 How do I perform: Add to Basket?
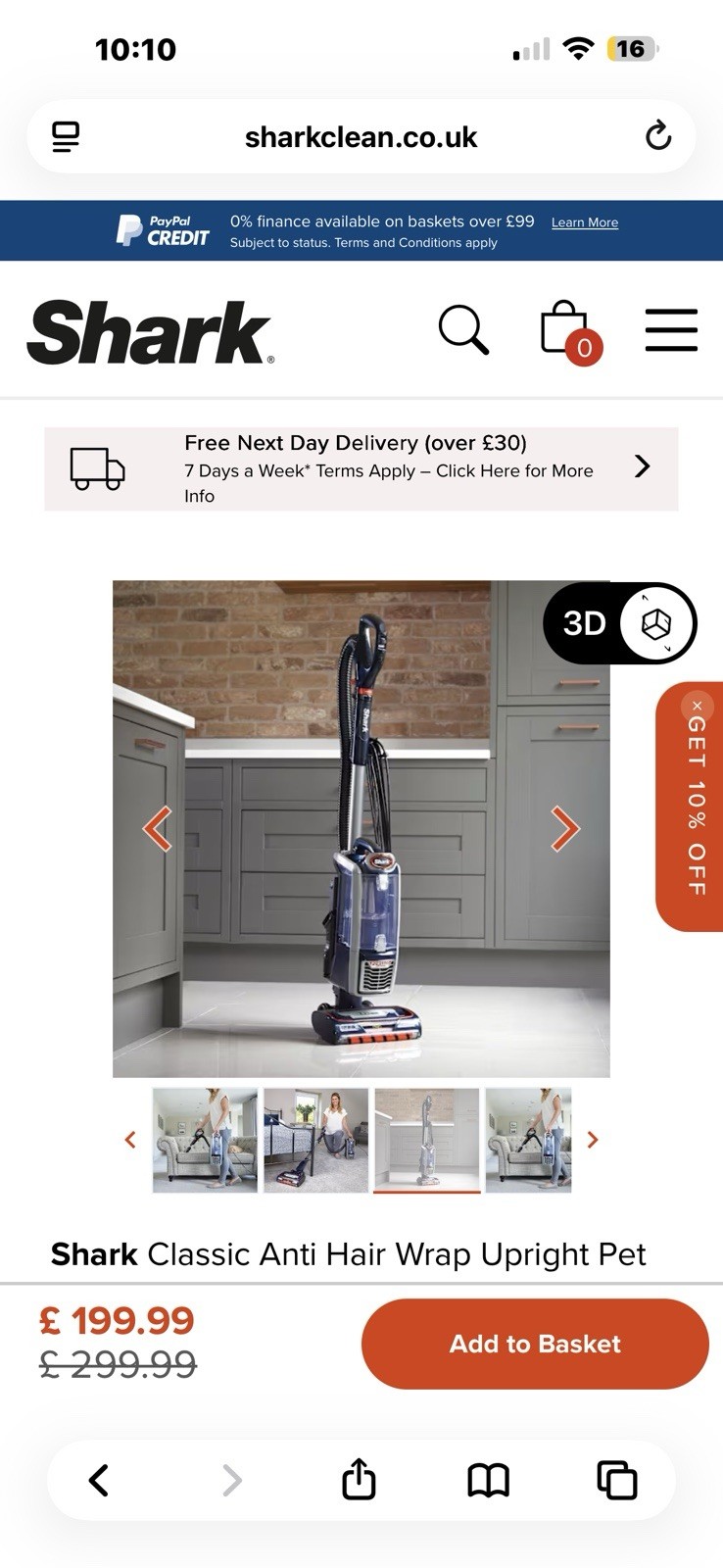pyautogui.click(x=534, y=1344)
